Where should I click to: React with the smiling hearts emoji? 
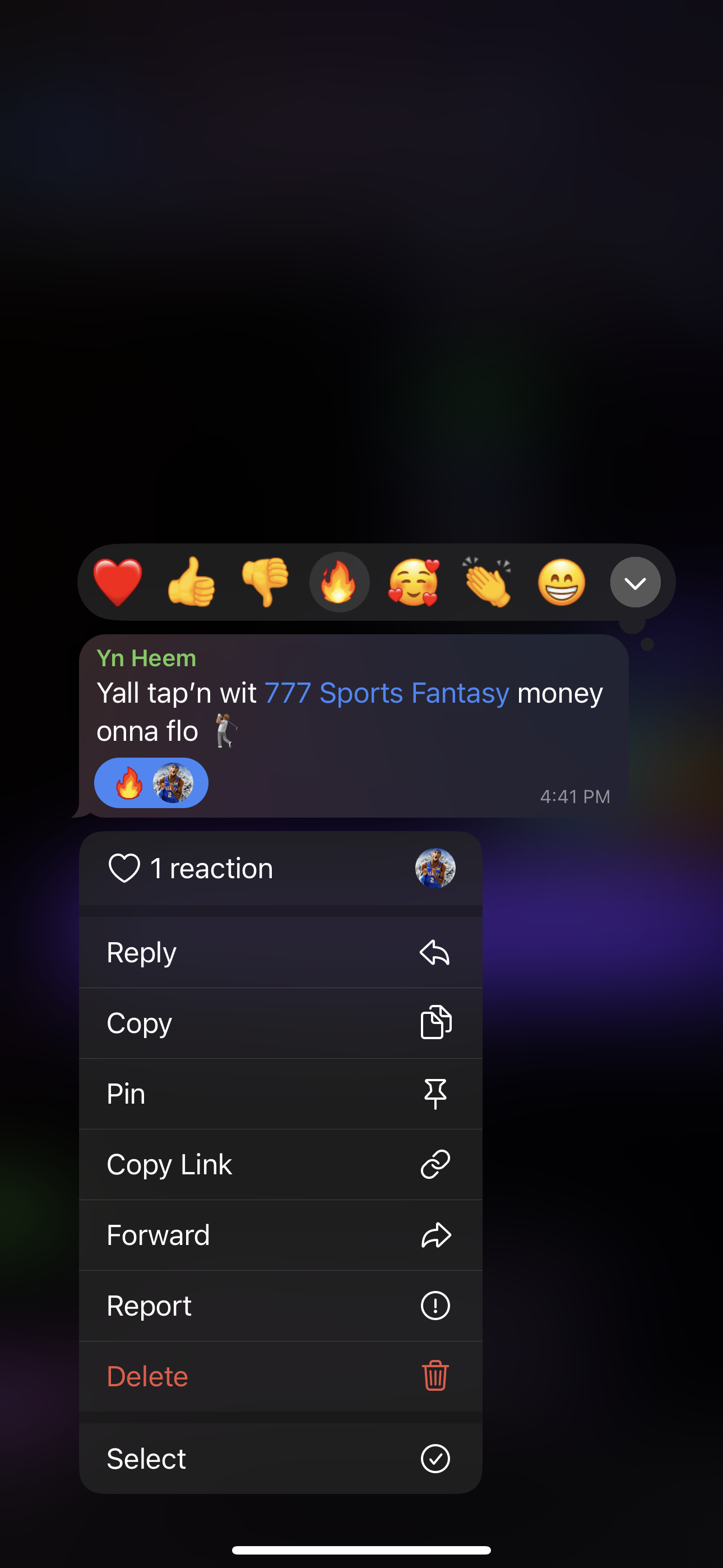[413, 583]
